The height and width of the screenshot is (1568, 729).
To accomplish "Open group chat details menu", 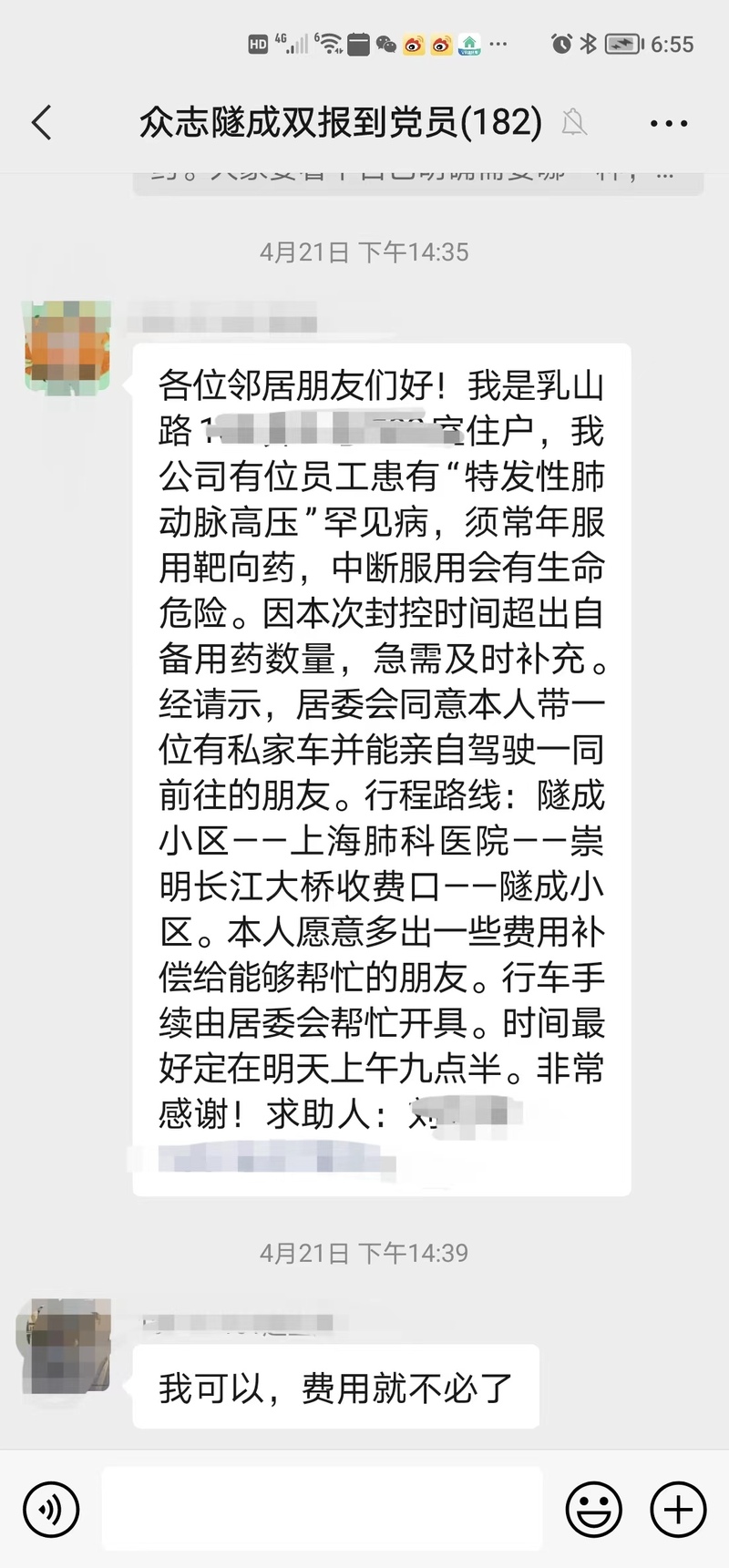I will coord(669,122).
